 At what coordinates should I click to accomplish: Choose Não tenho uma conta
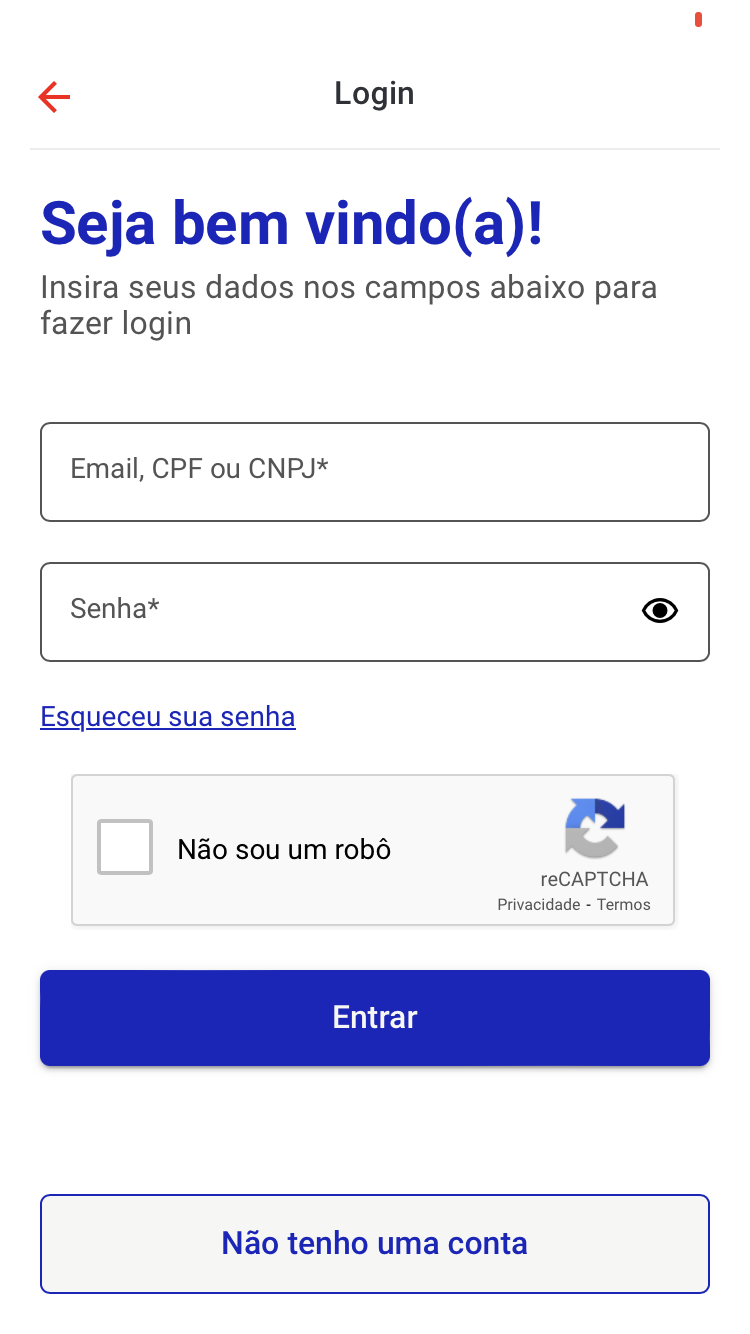pos(375,1243)
